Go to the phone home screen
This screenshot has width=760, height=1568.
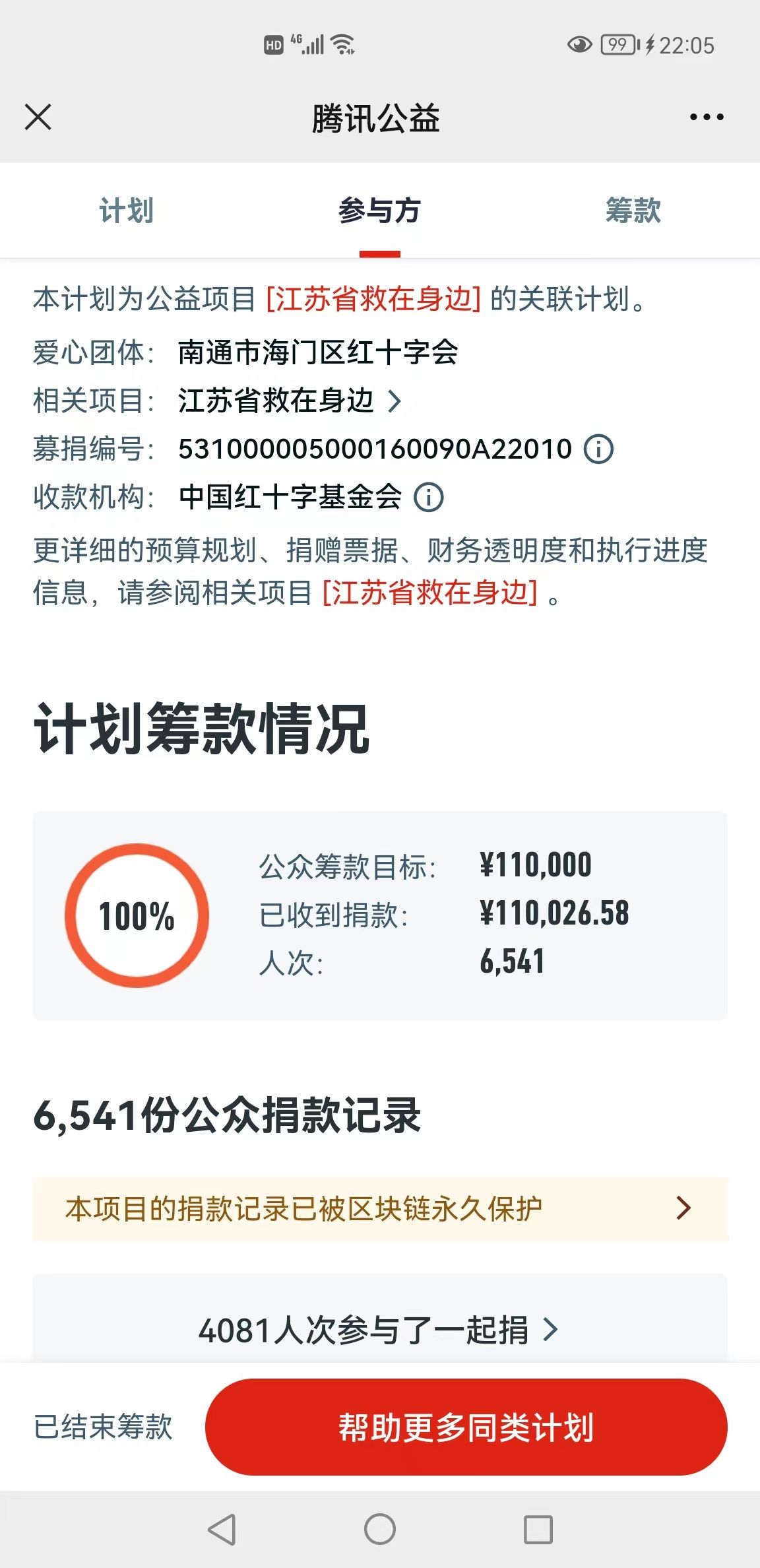380,1529
